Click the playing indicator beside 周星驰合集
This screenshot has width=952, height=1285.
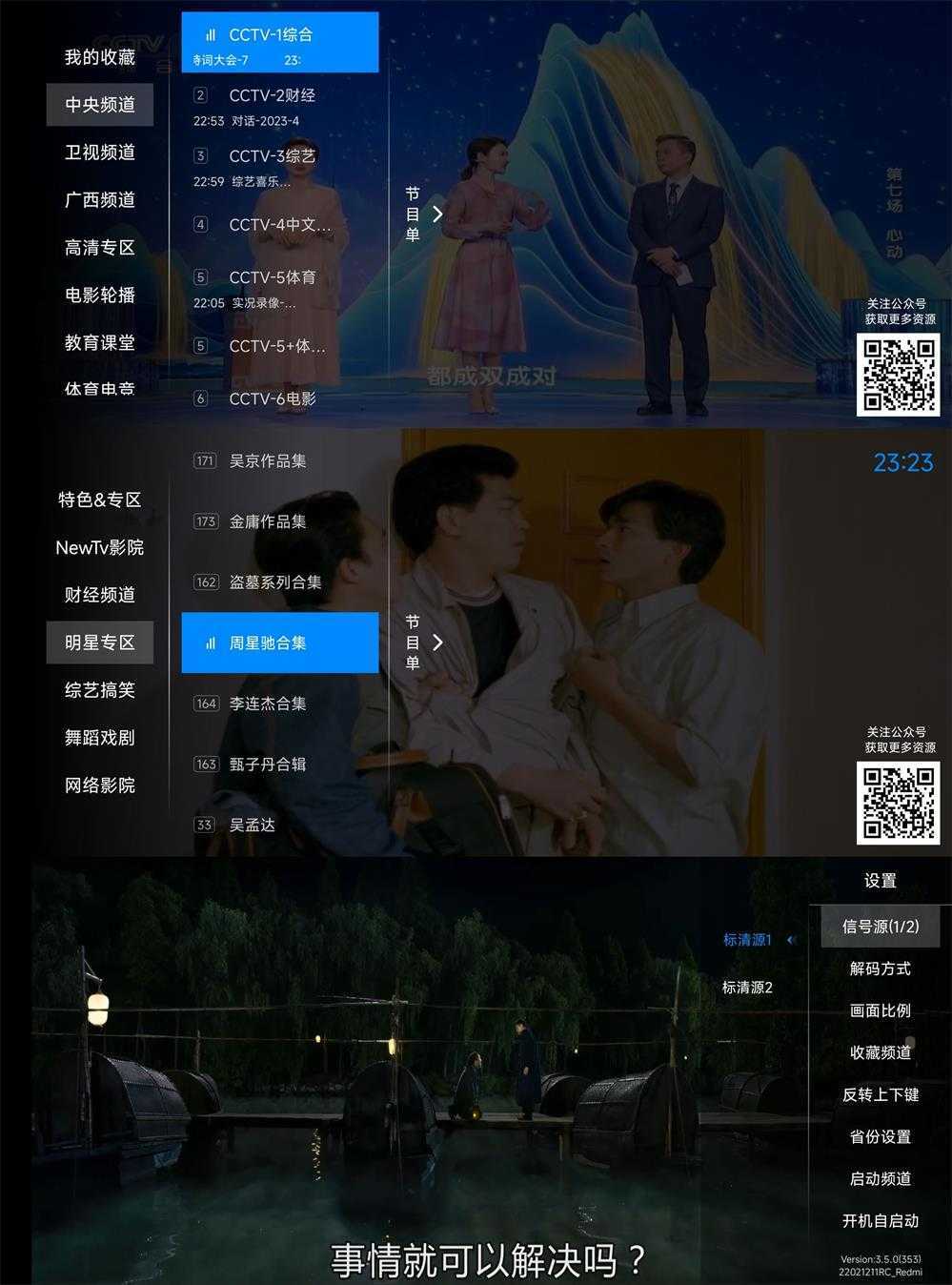[211, 642]
